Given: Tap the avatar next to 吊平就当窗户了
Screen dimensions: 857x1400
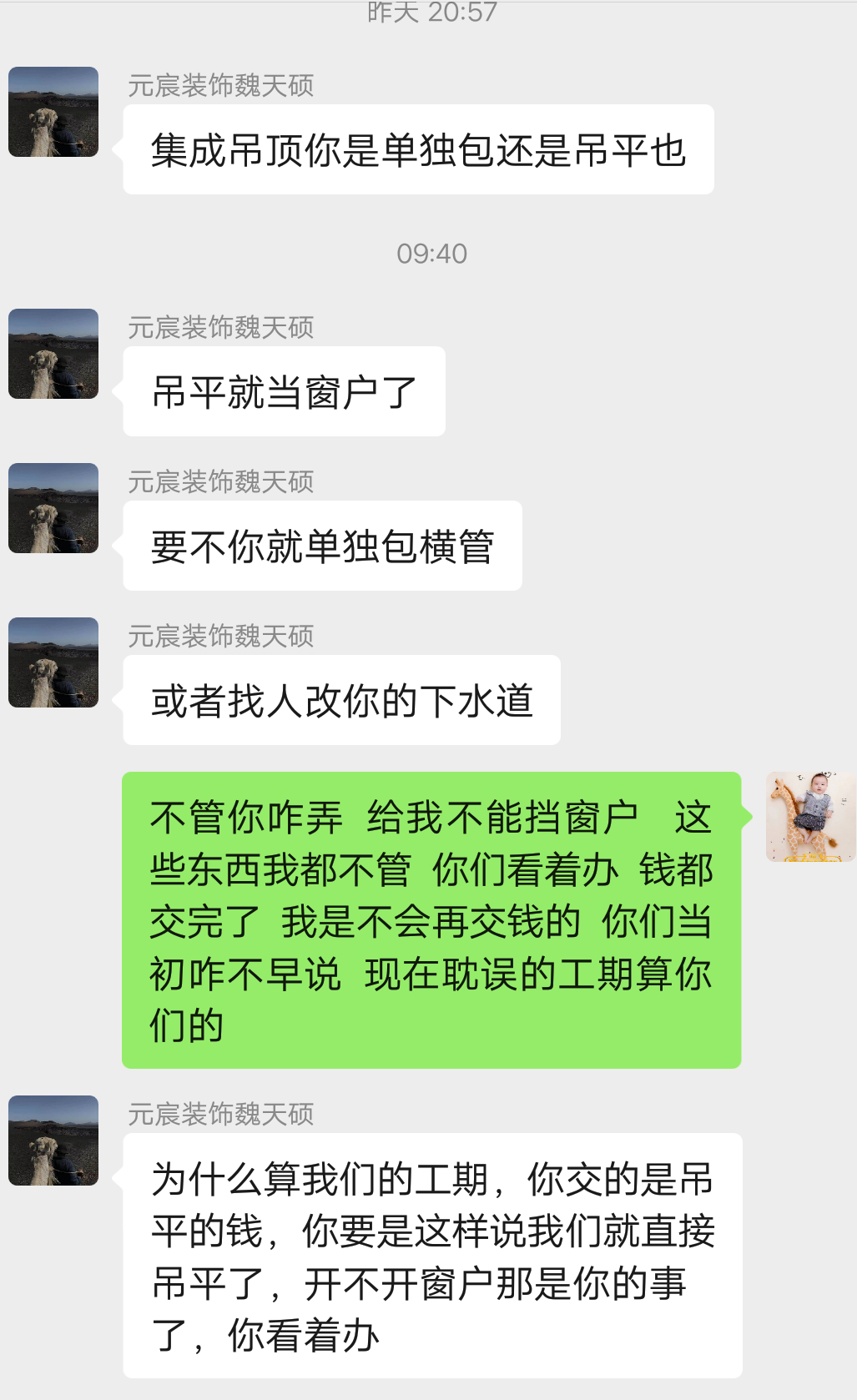Looking at the screenshot, I should [53, 354].
